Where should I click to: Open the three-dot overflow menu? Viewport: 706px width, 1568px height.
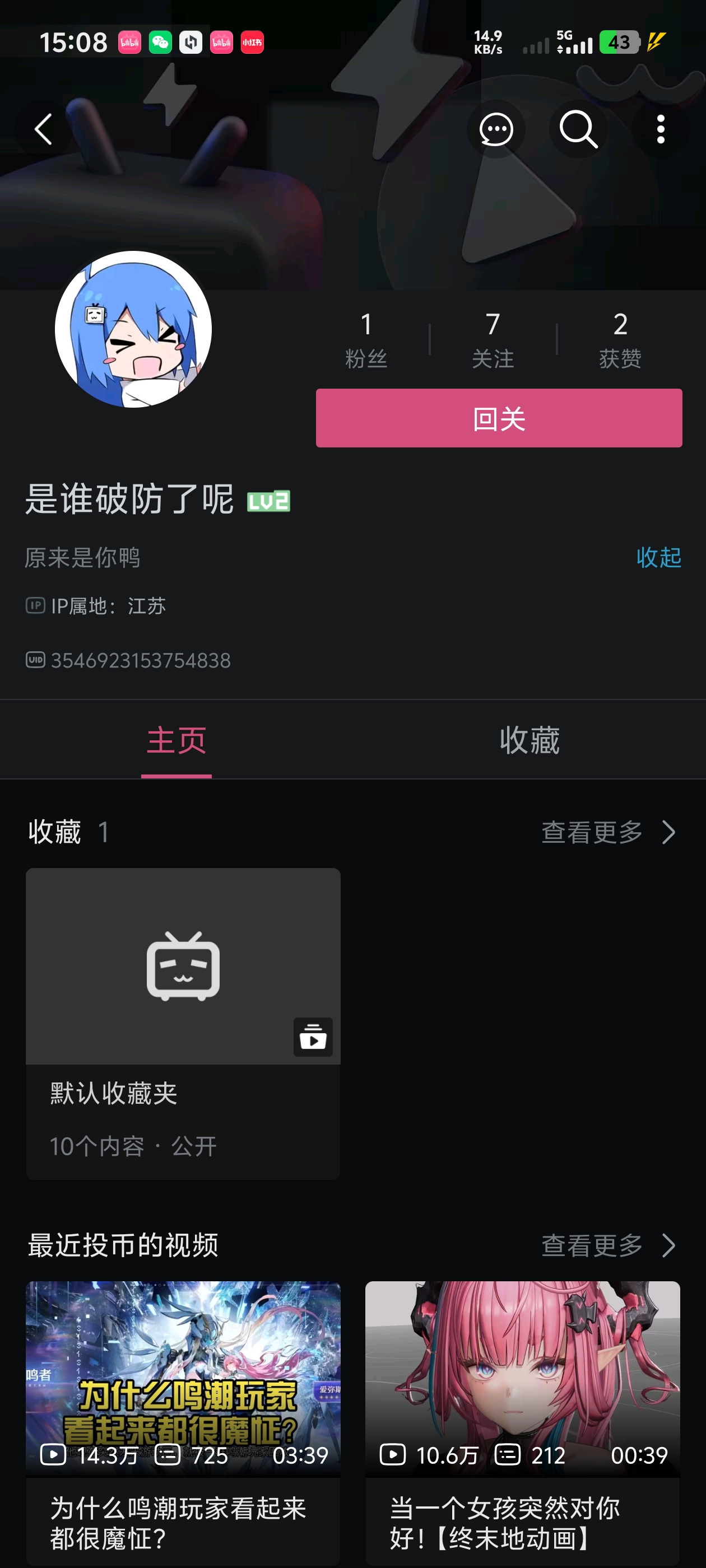660,129
